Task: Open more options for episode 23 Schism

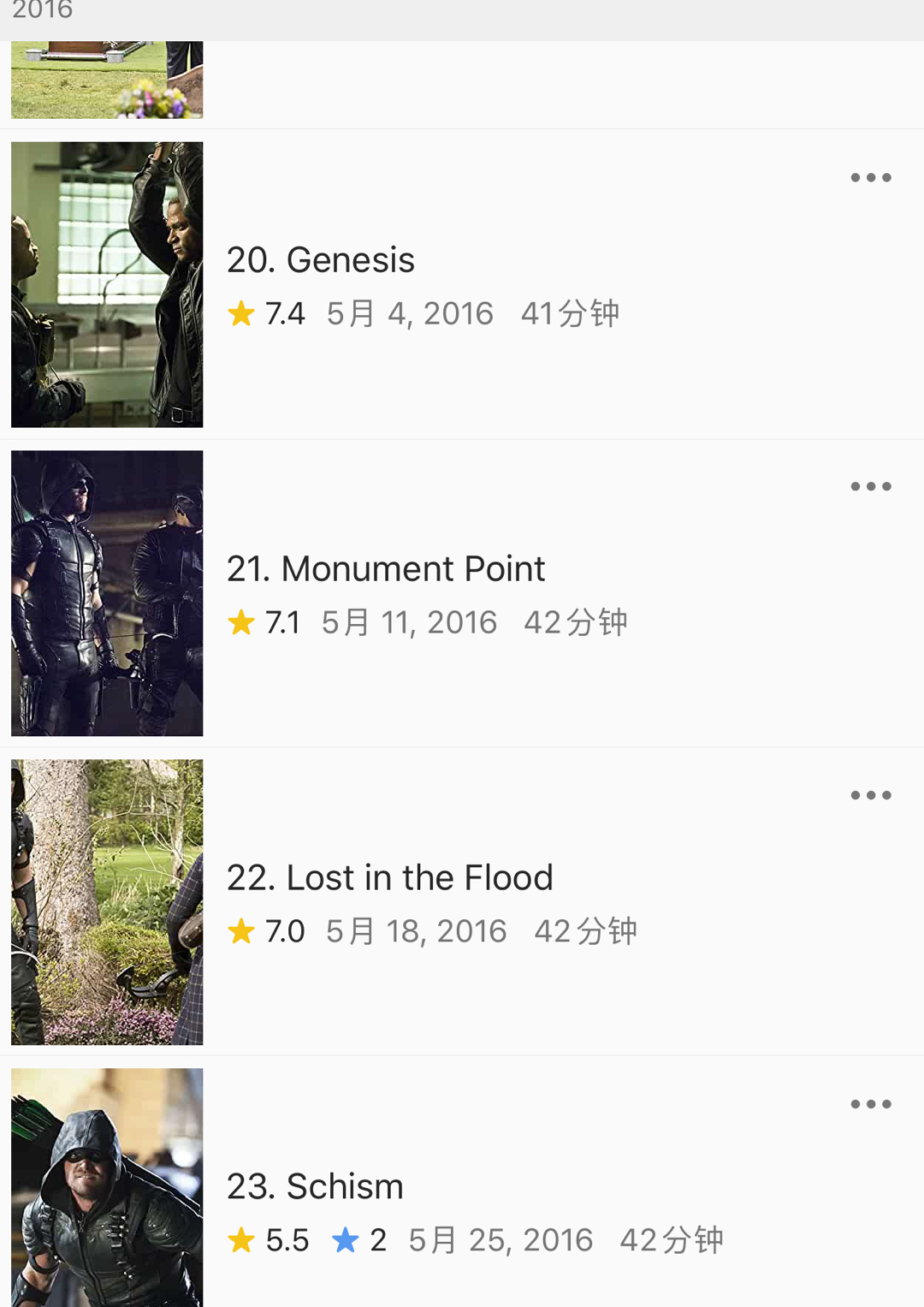Action: [871, 1104]
